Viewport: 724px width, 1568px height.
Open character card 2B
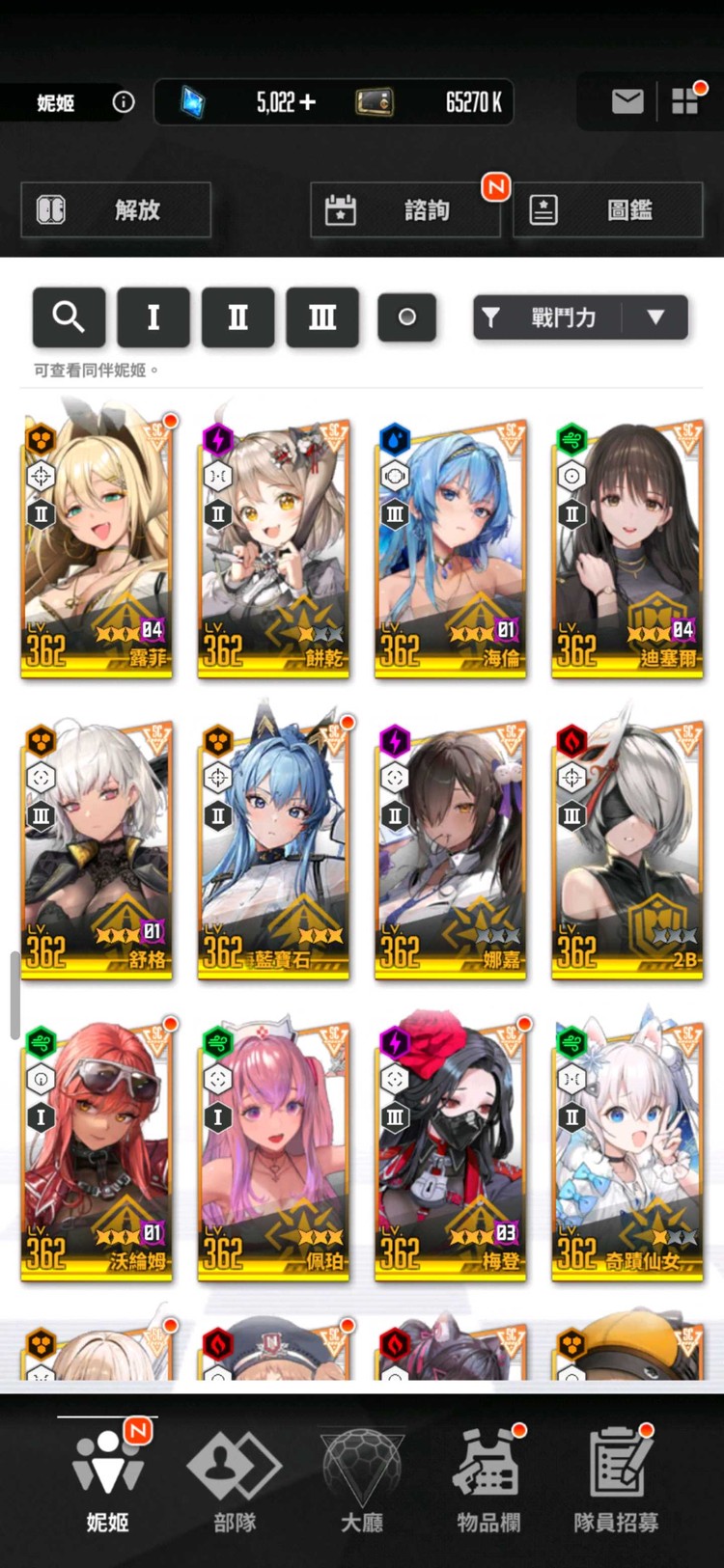[x=627, y=849]
